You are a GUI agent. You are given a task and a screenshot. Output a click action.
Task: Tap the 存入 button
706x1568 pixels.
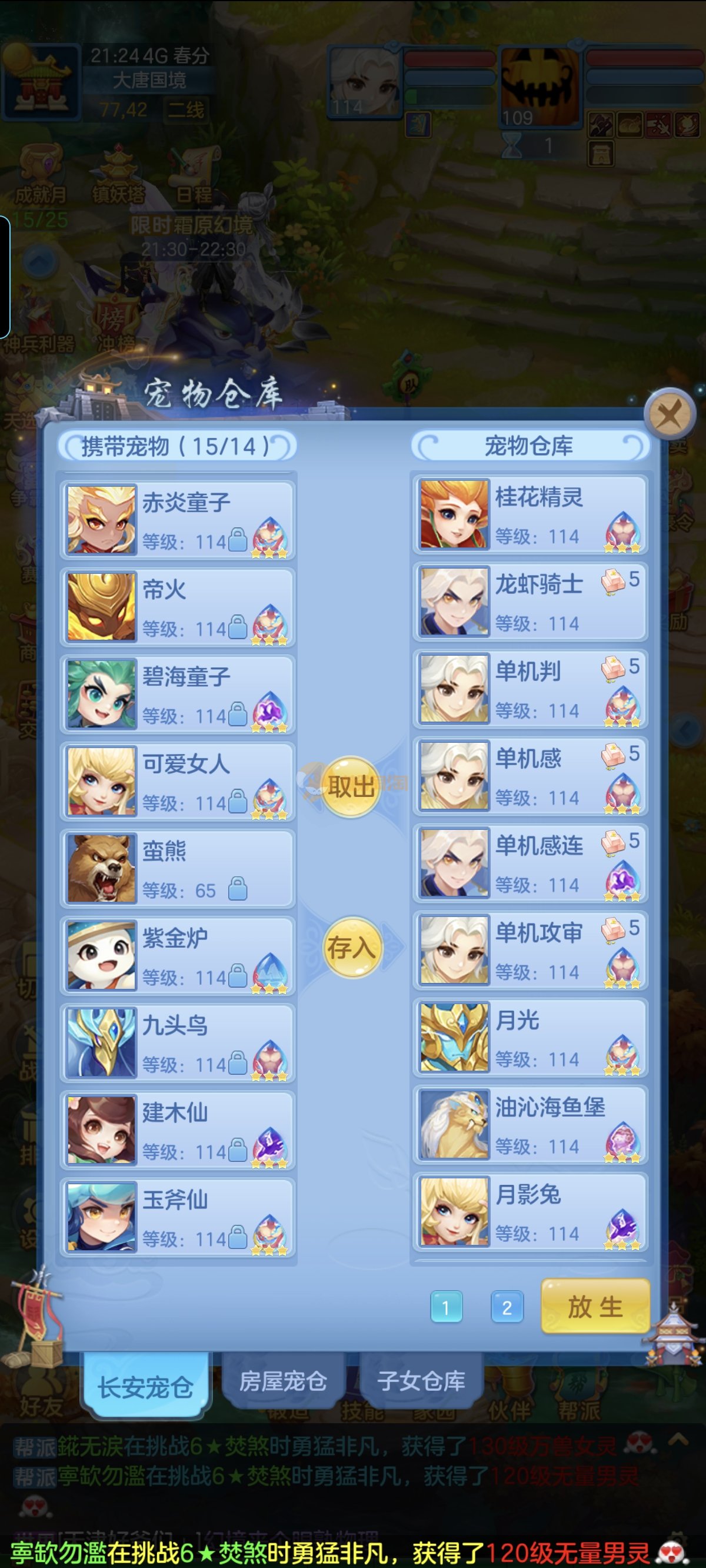tap(351, 947)
